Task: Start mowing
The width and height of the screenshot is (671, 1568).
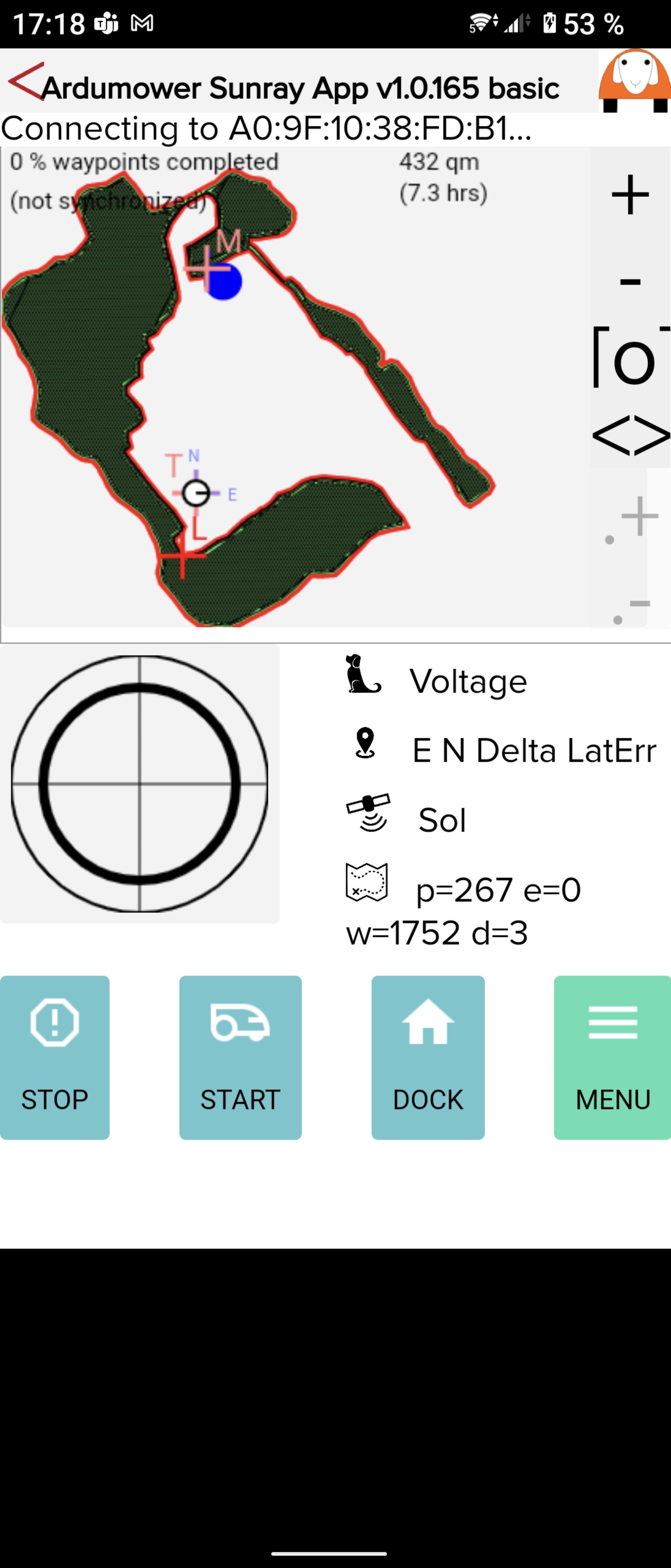Action: click(x=240, y=1057)
